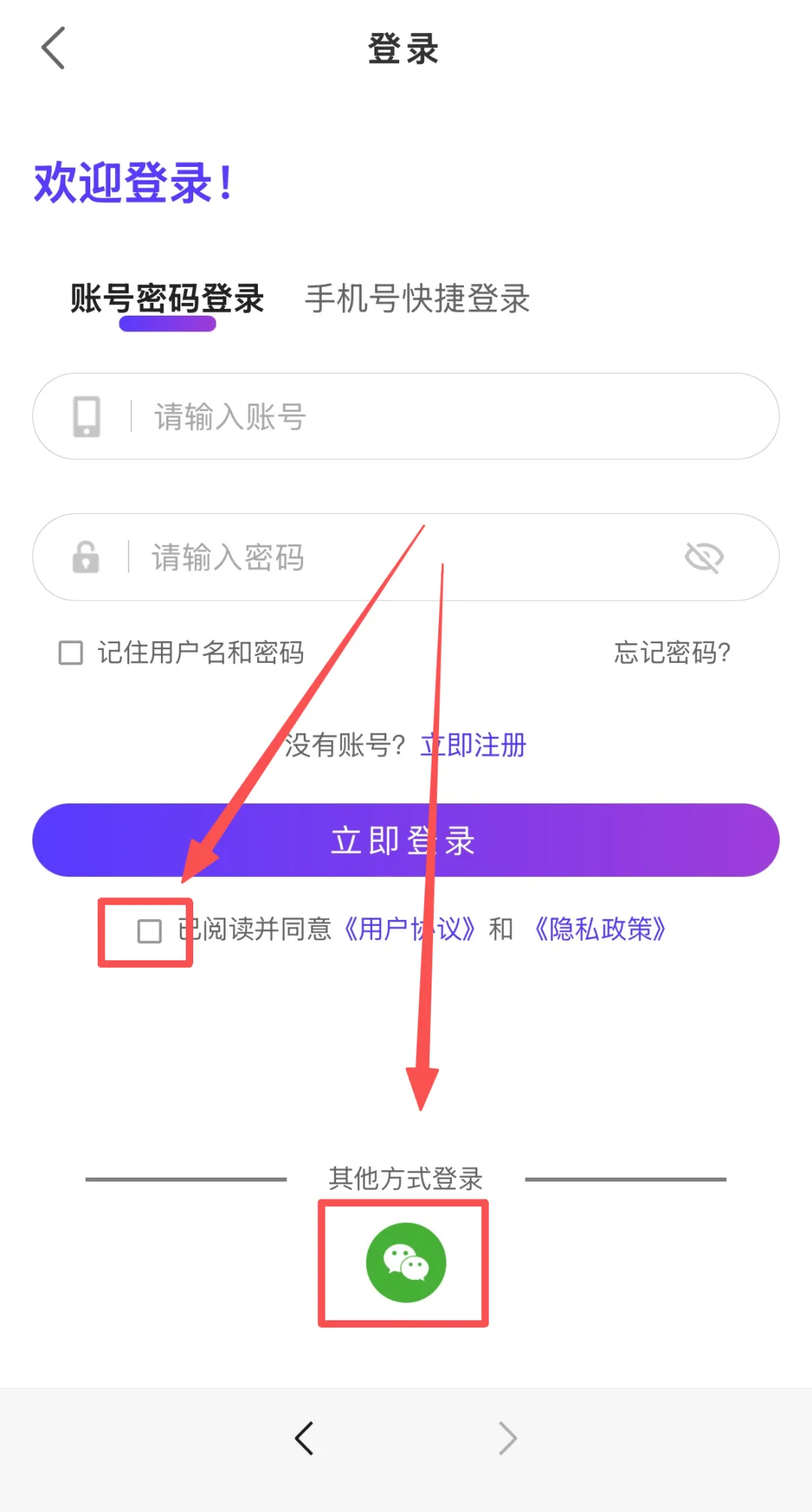Image resolution: width=812 pixels, height=1512 pixels.
Task: Go back using the top-left arrow
Action: [x=53, y=48]
